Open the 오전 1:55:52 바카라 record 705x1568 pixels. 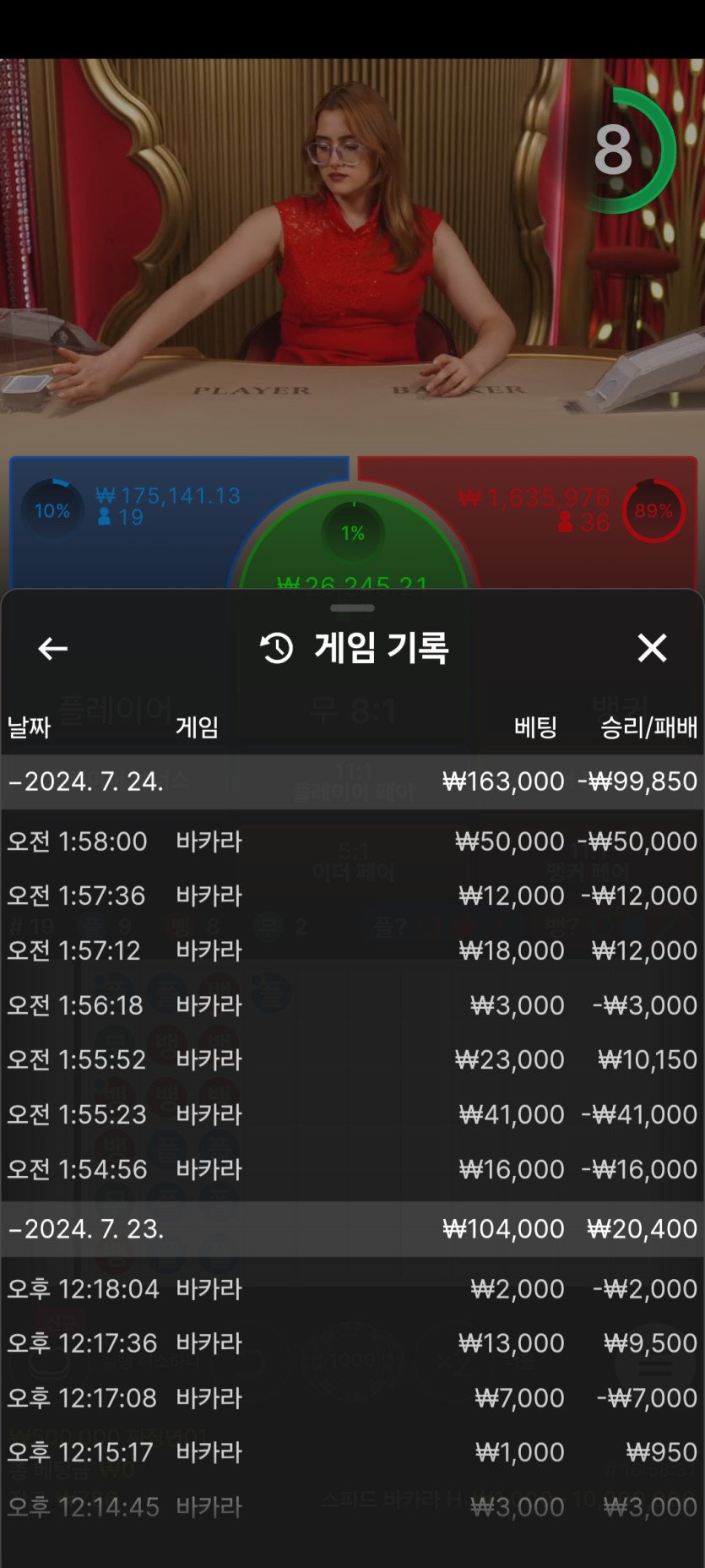coord(352,1059)
